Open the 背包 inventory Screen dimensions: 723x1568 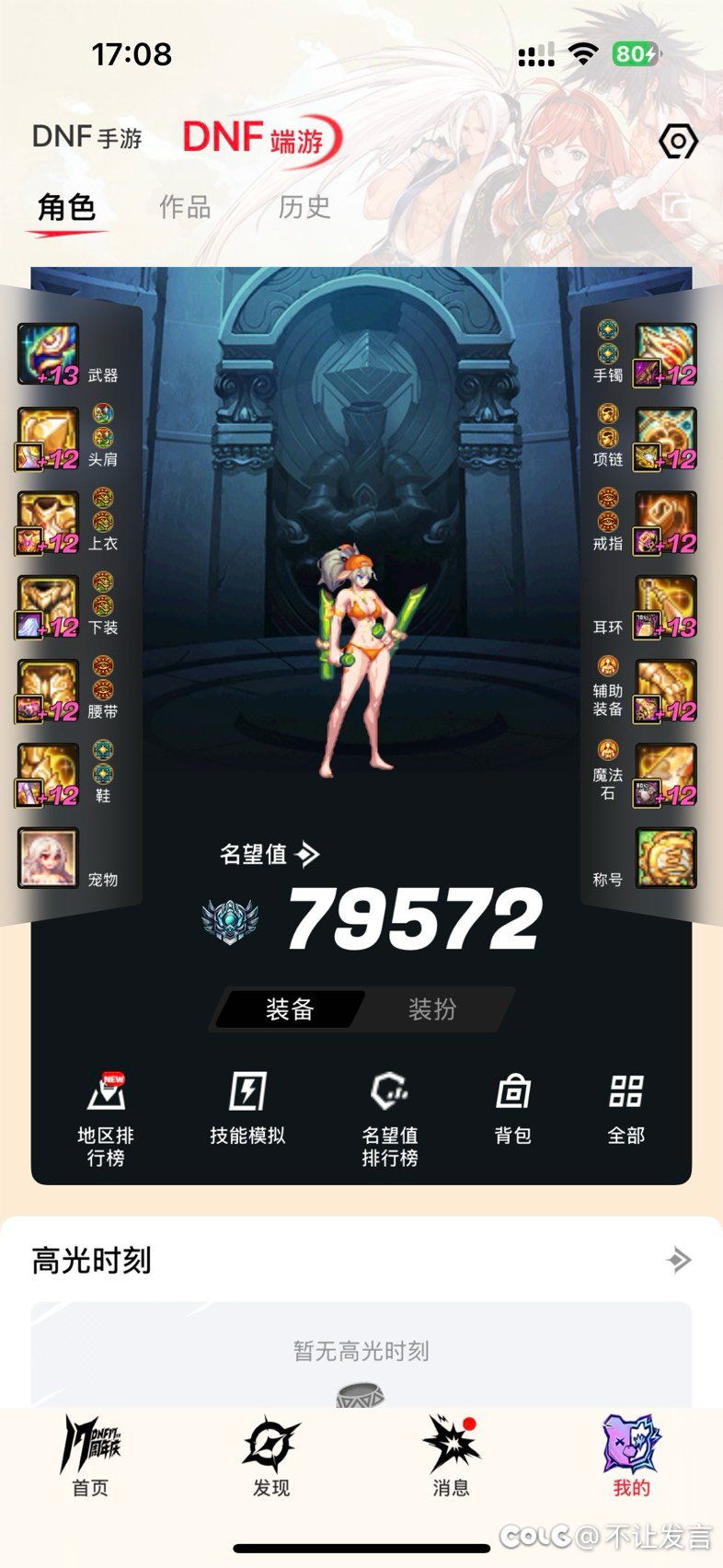pyautogui.click(x=512, y=1108)
